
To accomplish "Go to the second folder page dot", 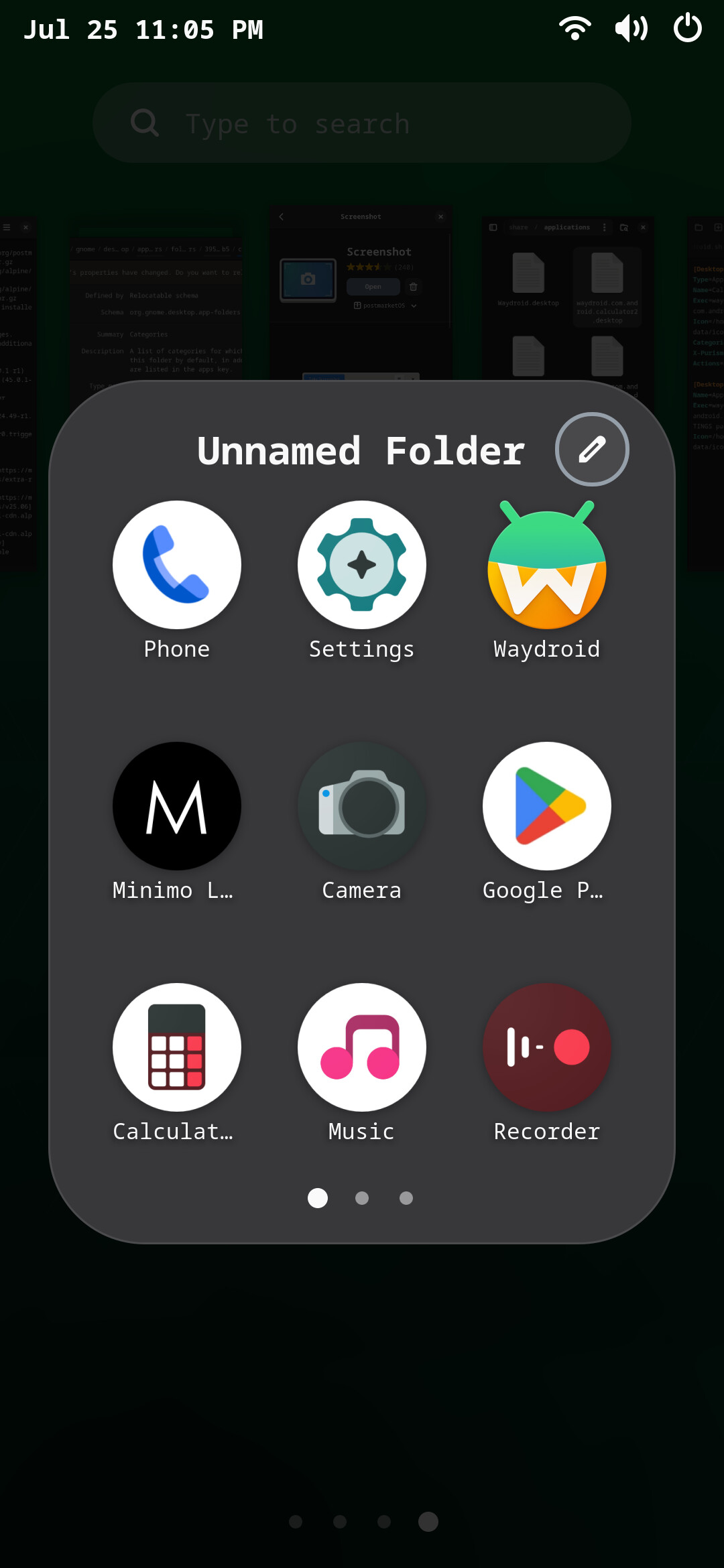I will 362,1198.
